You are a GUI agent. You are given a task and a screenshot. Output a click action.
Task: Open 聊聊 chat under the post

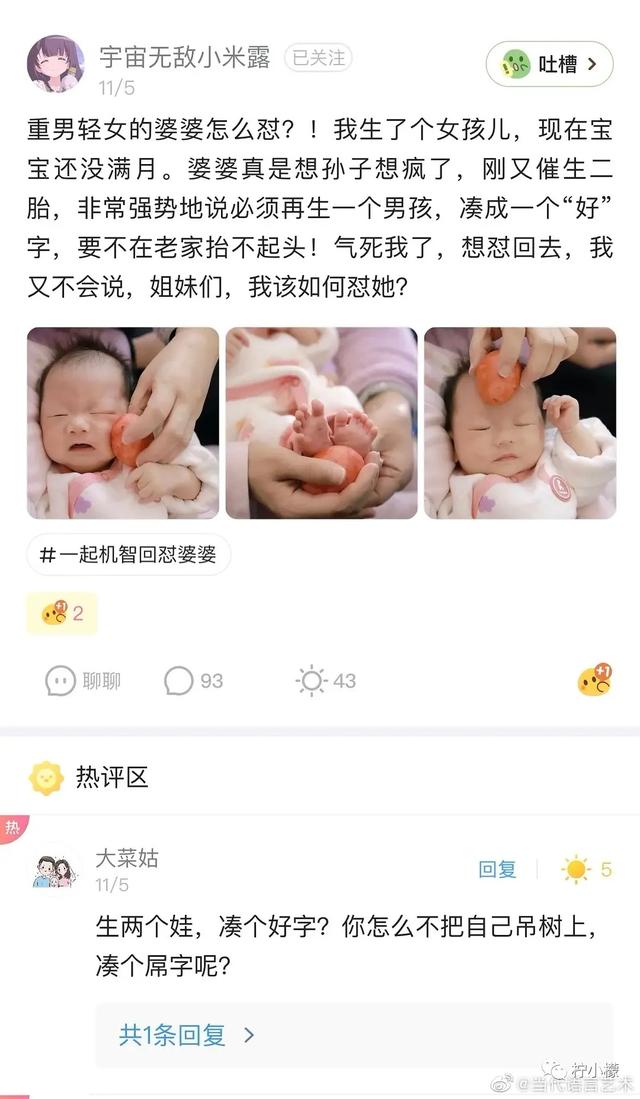83,681
